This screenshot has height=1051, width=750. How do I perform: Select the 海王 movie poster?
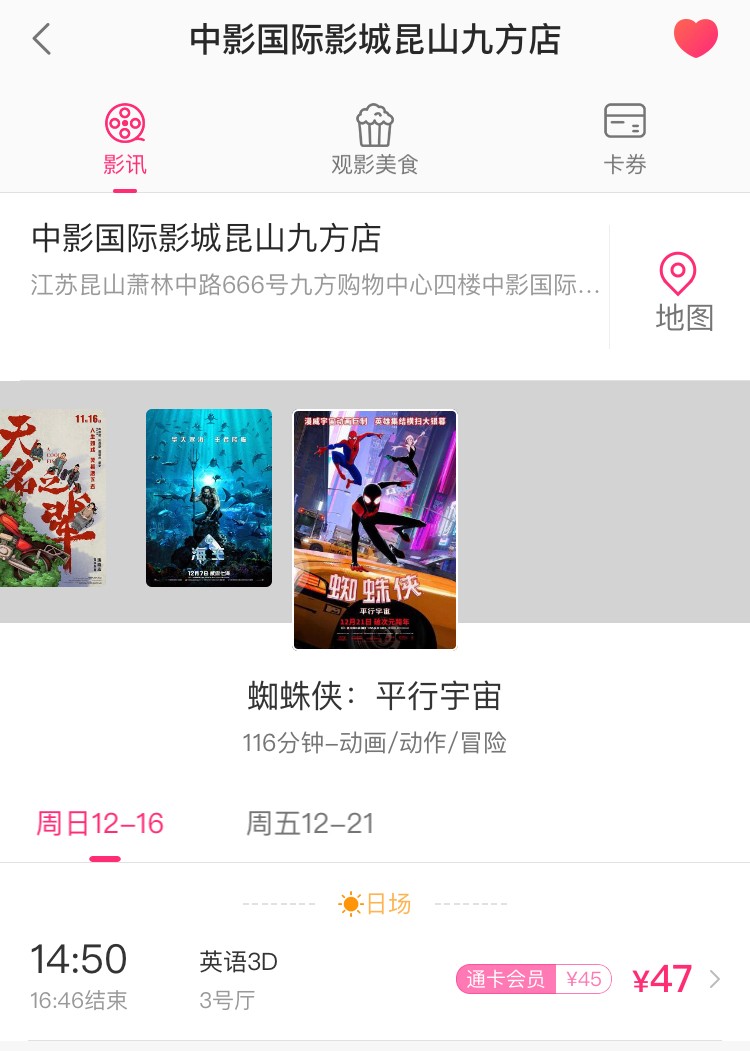tap(208, 498)
